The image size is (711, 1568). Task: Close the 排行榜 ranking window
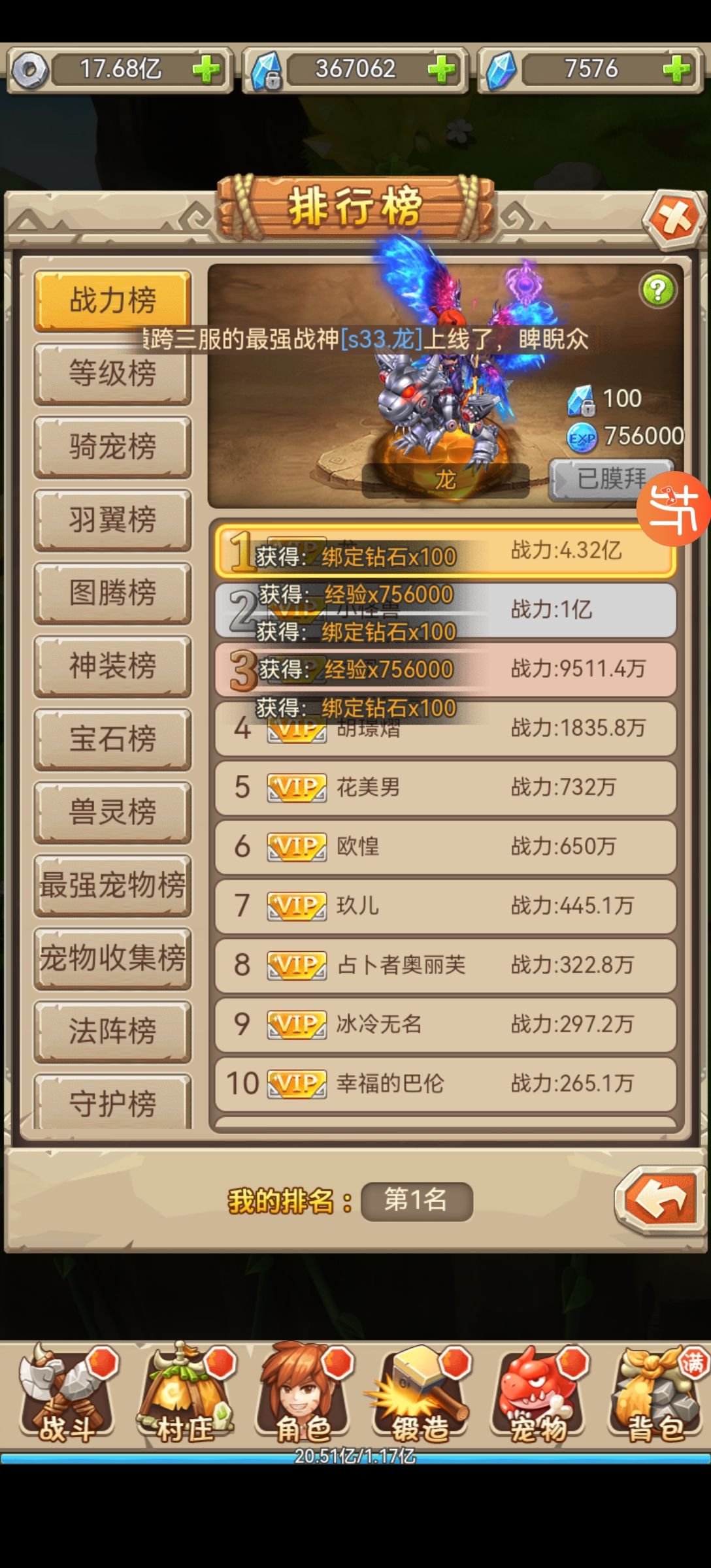[x=675, y=219]
